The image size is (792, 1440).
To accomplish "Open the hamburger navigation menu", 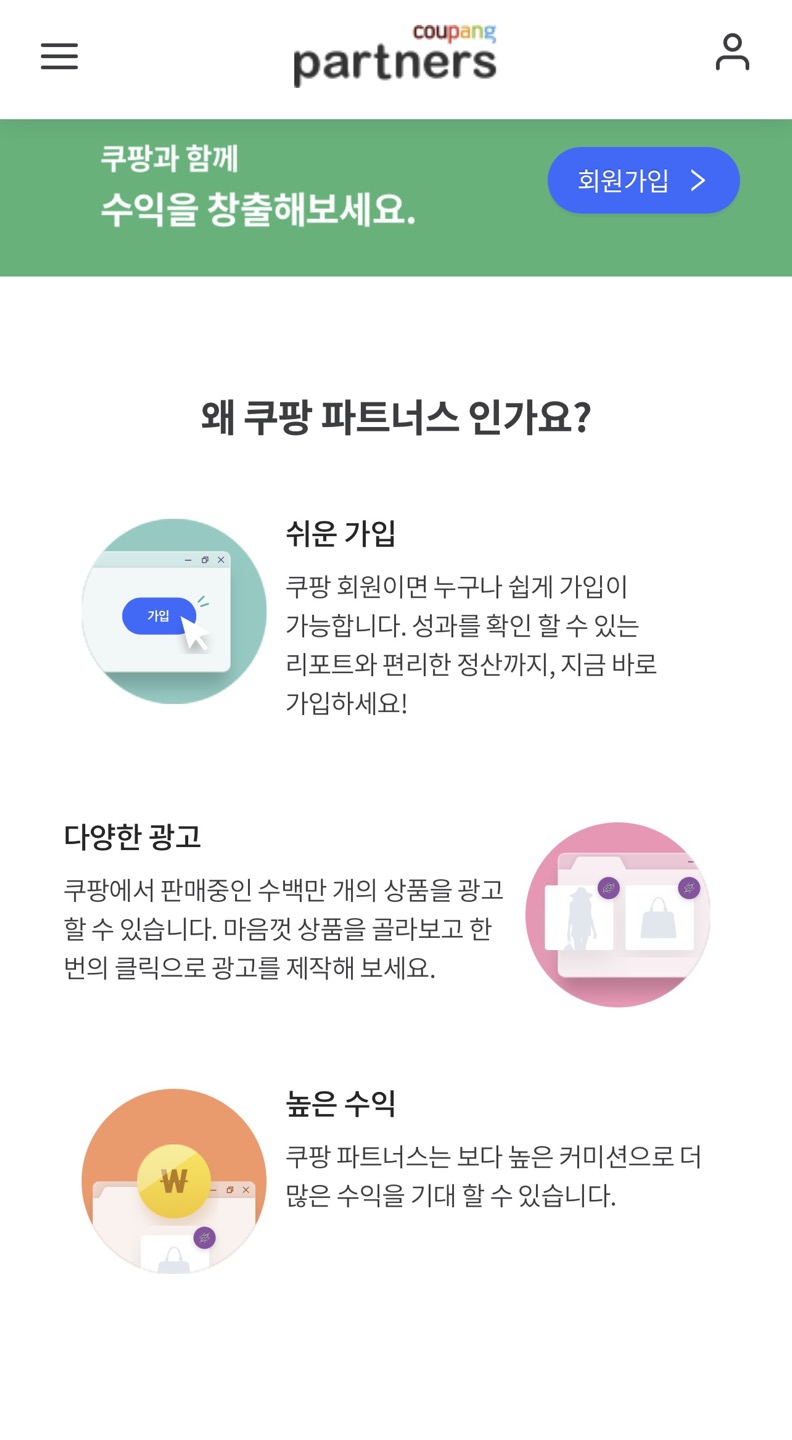I will (58, 57).
